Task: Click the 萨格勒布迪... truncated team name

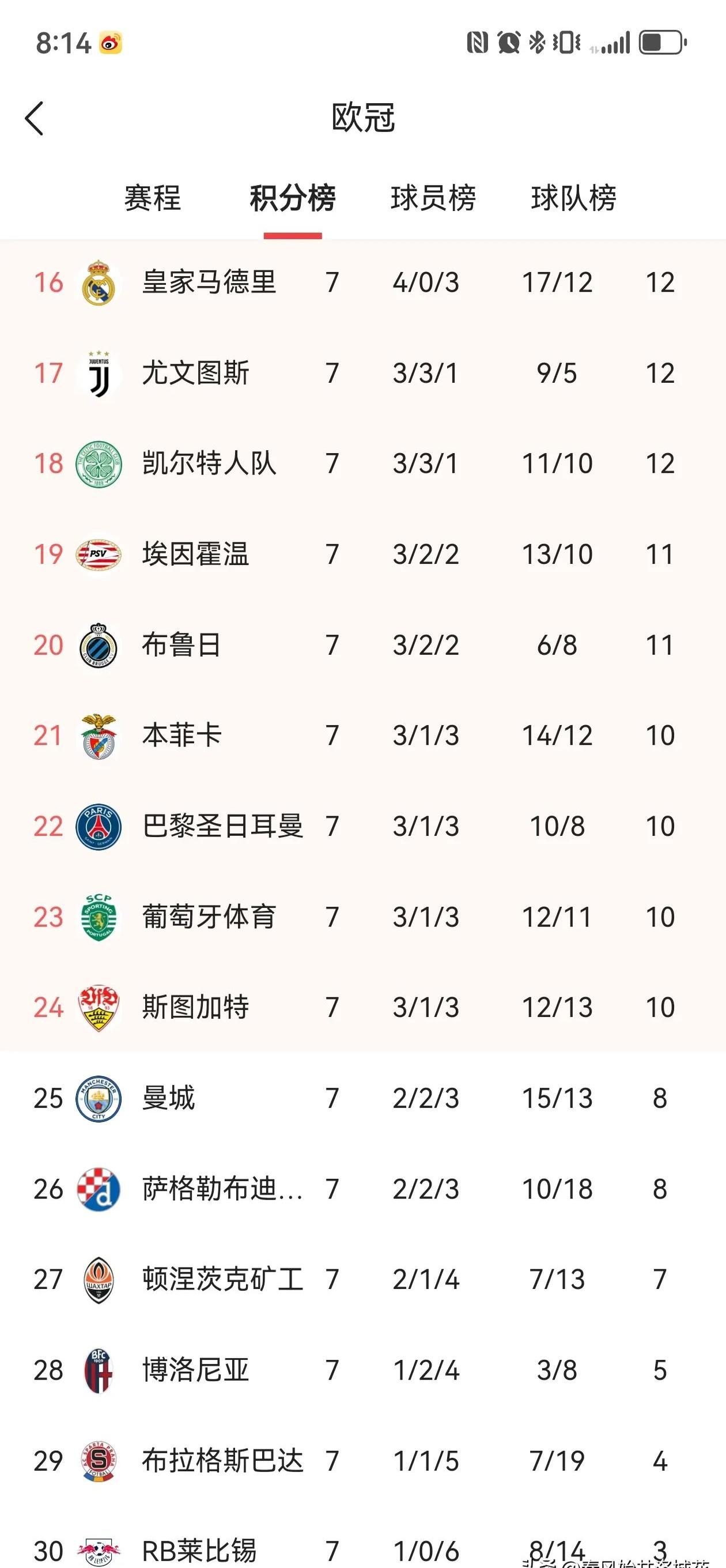Action: [219, 1188]
